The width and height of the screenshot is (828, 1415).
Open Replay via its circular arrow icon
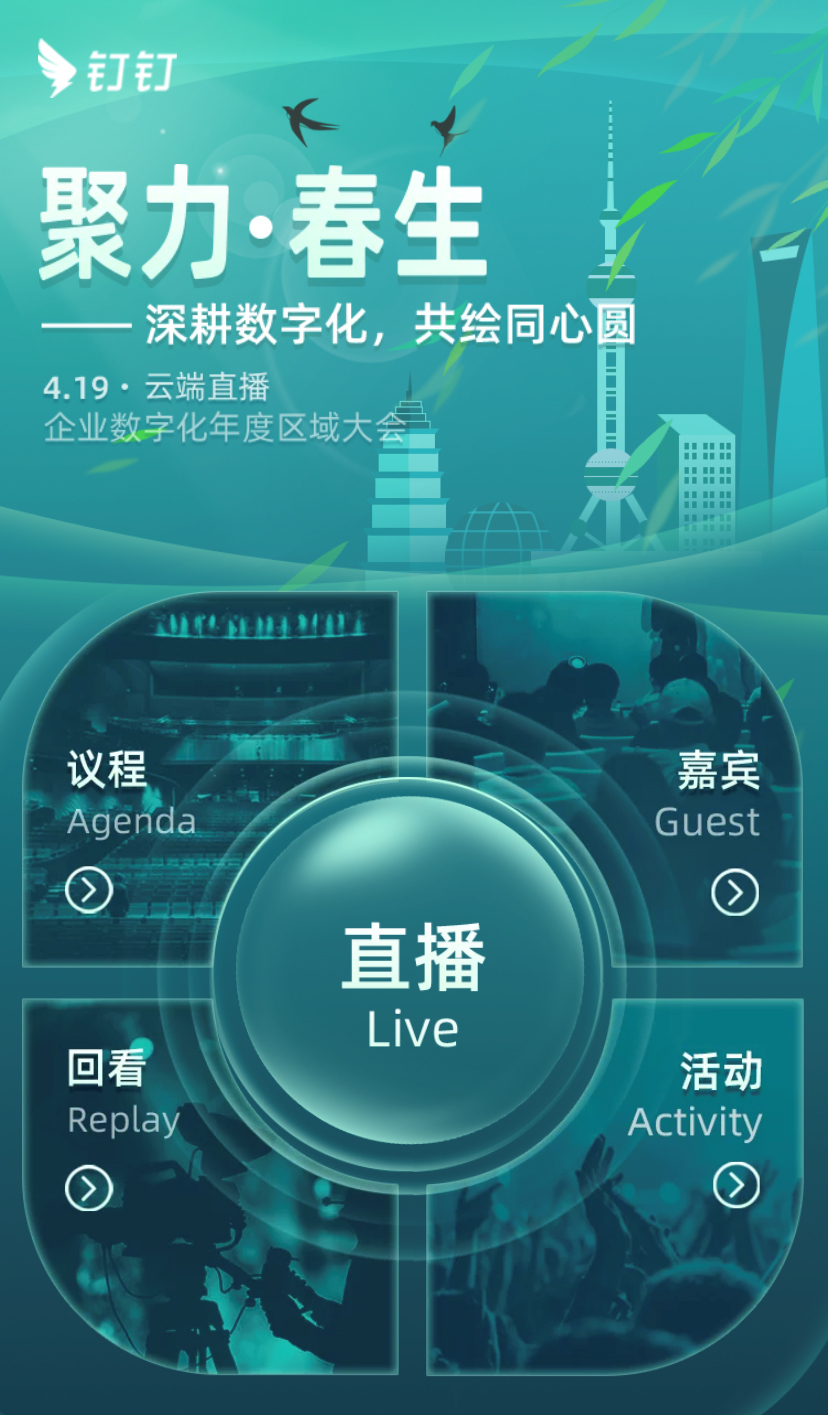click(x=87, y=1190)
